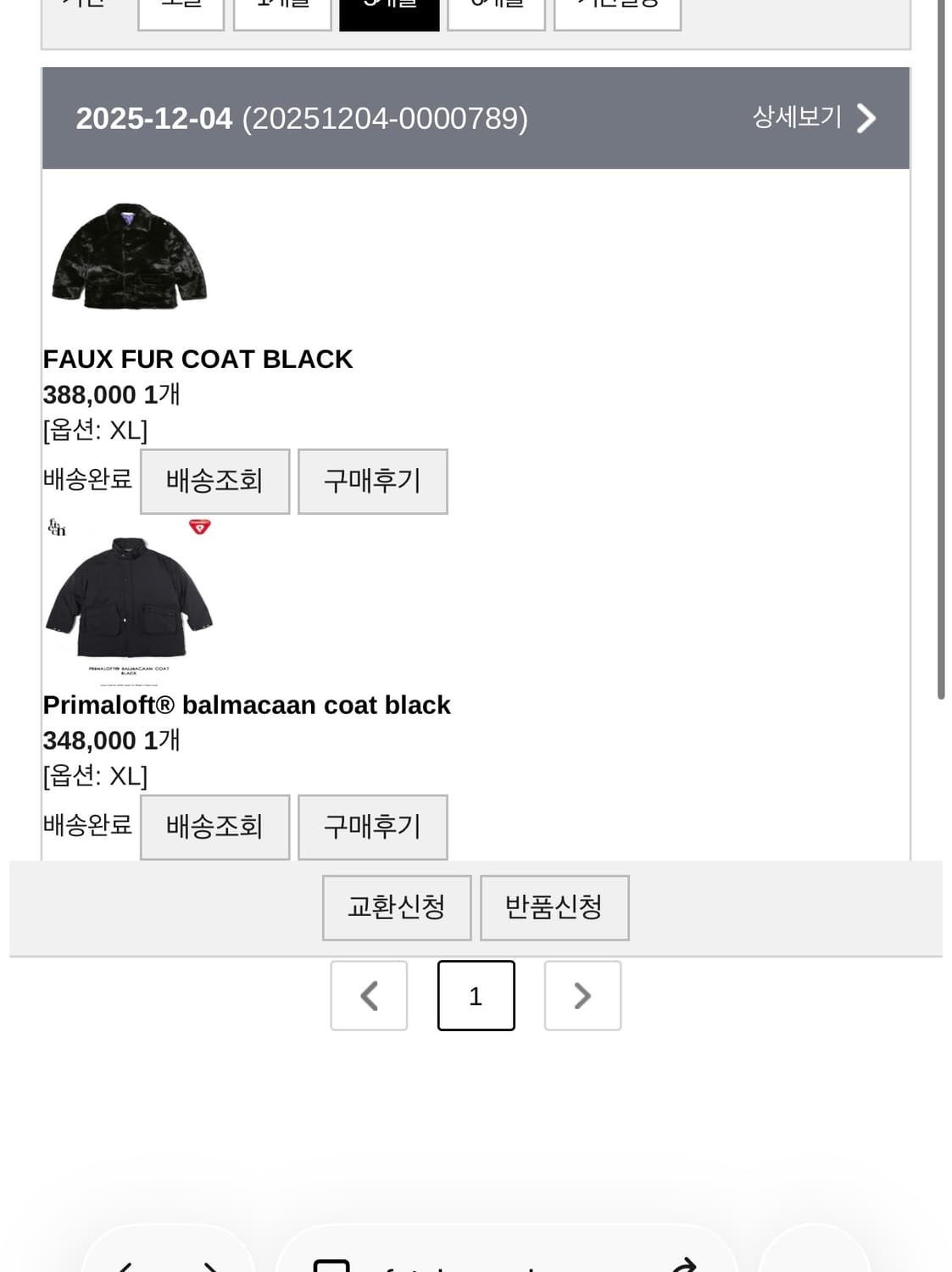Image resolution: width=952 pixels, height=1272 pixels.
Task: Go to the next order page chevron
Action: click(x=582, y=996)
